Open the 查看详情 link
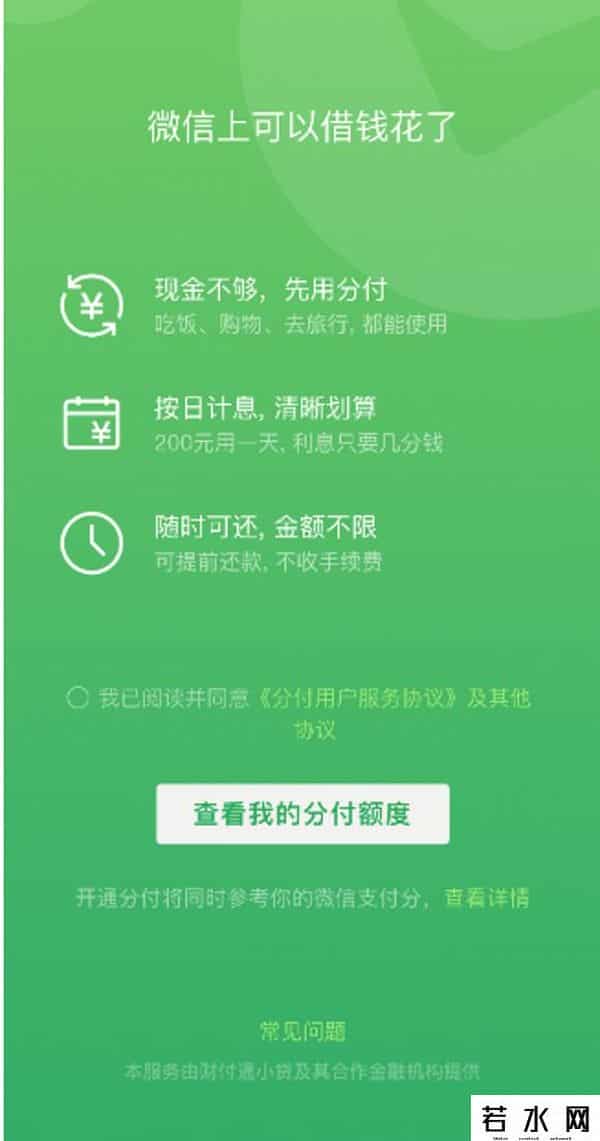Image resolution: width=600 pixels, height=1141 pixels. [x=487, y=897]
